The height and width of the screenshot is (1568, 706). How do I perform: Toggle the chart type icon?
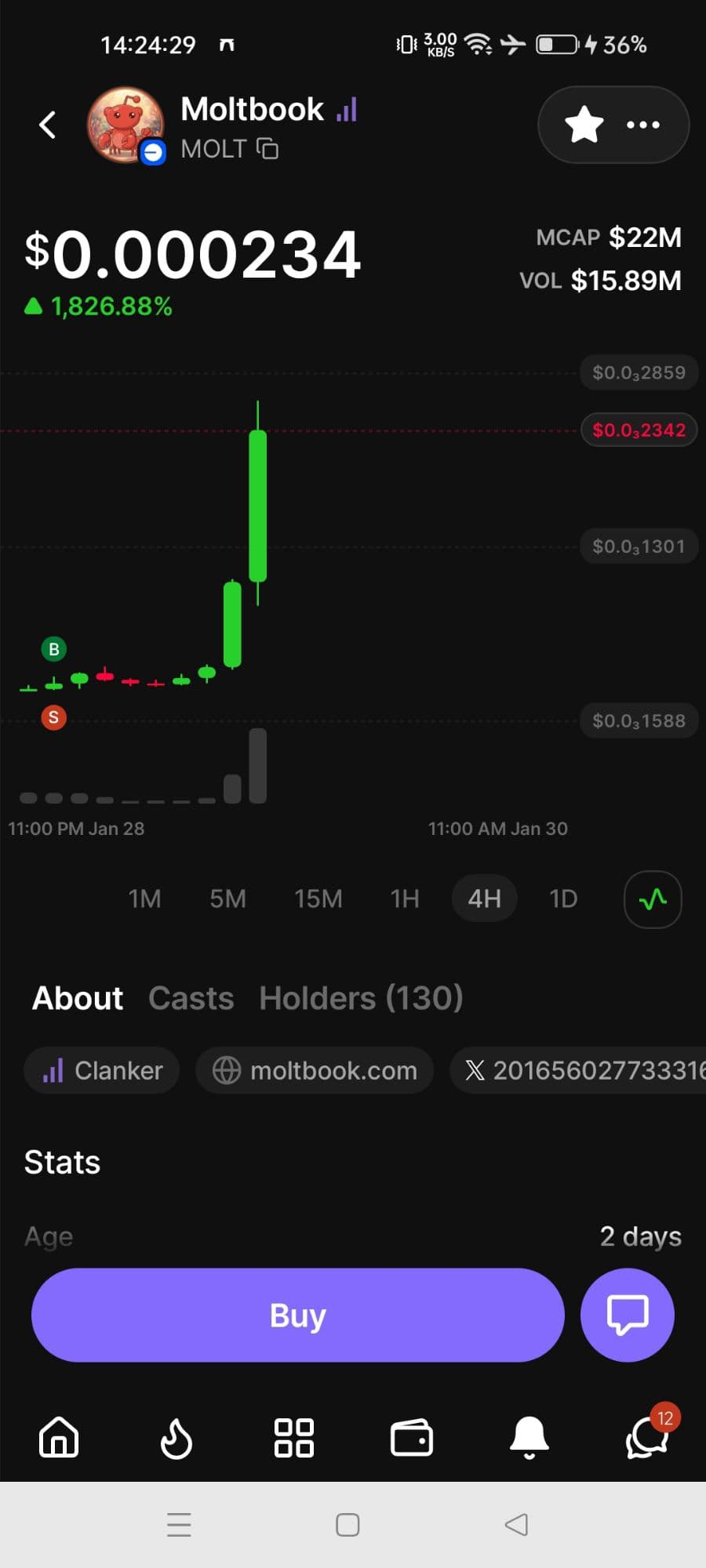pos(653,899)
